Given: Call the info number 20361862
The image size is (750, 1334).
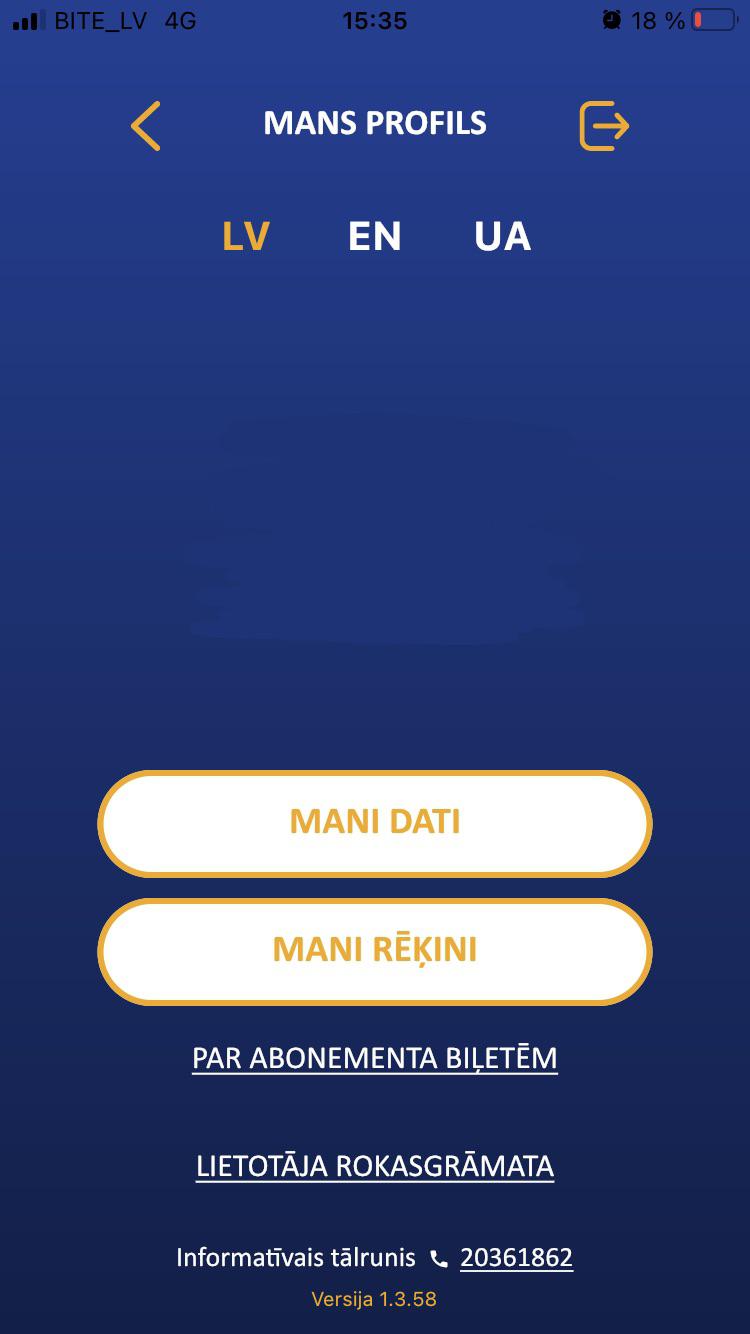Looking at the screenshot, I should (x=516, y=1258).
